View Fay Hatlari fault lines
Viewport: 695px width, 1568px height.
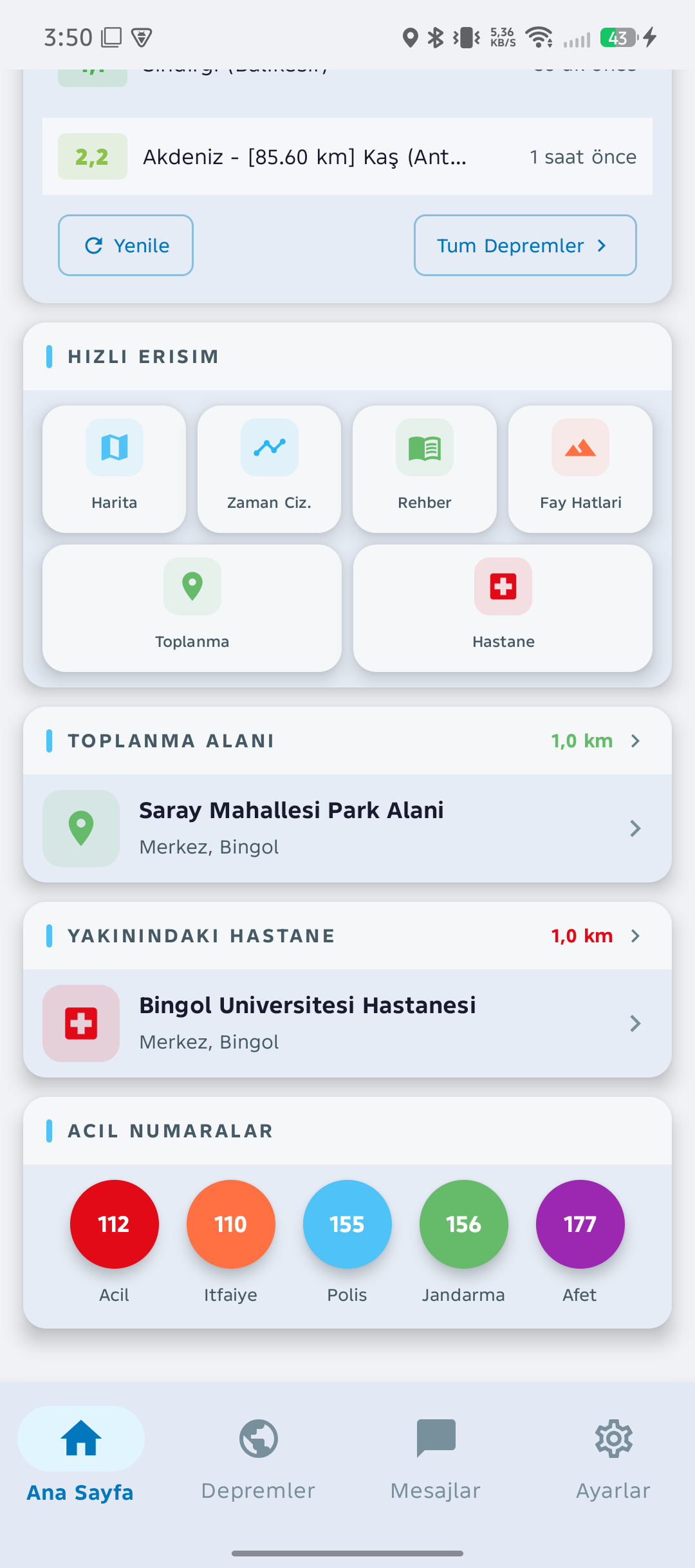580,469
